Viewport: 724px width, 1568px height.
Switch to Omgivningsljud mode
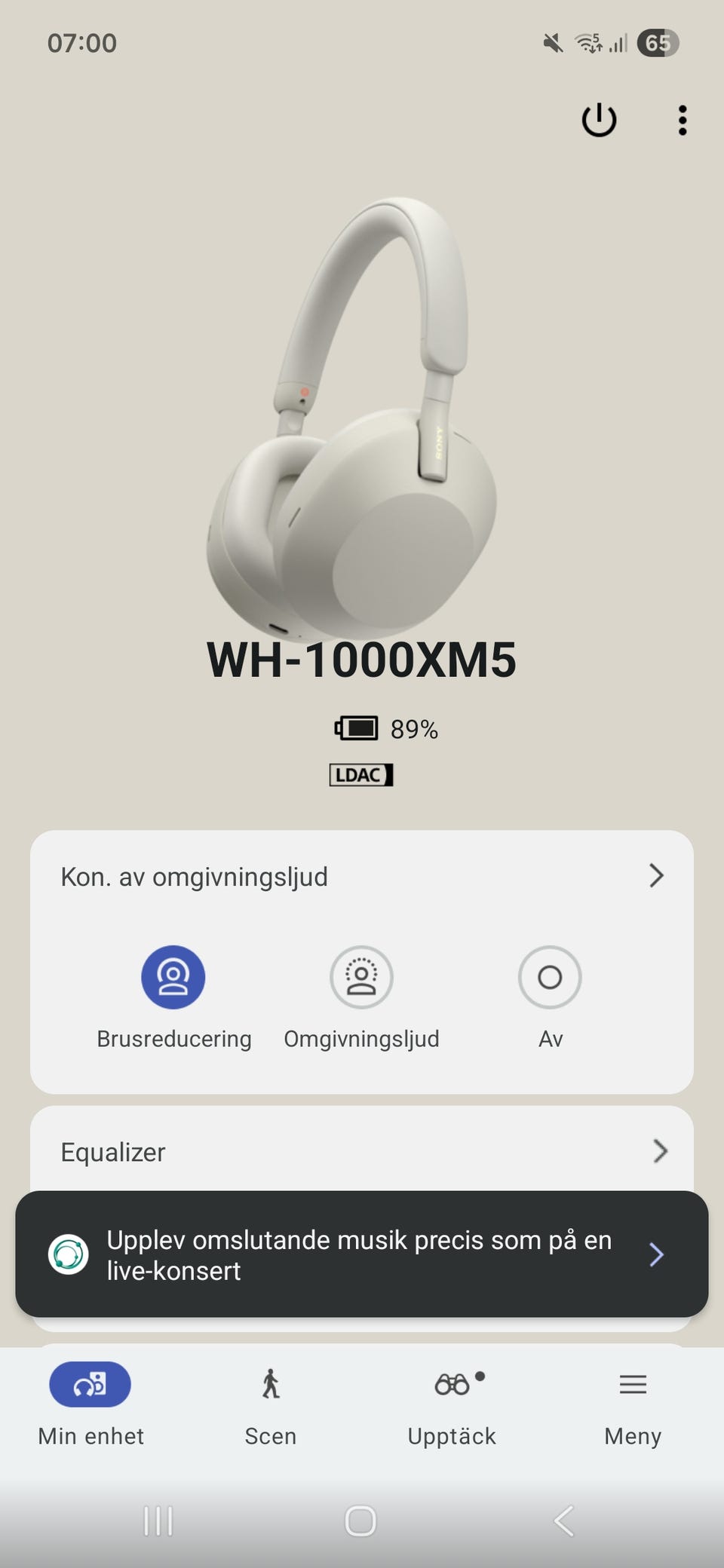pyautogui.click(x=361, y=977)
